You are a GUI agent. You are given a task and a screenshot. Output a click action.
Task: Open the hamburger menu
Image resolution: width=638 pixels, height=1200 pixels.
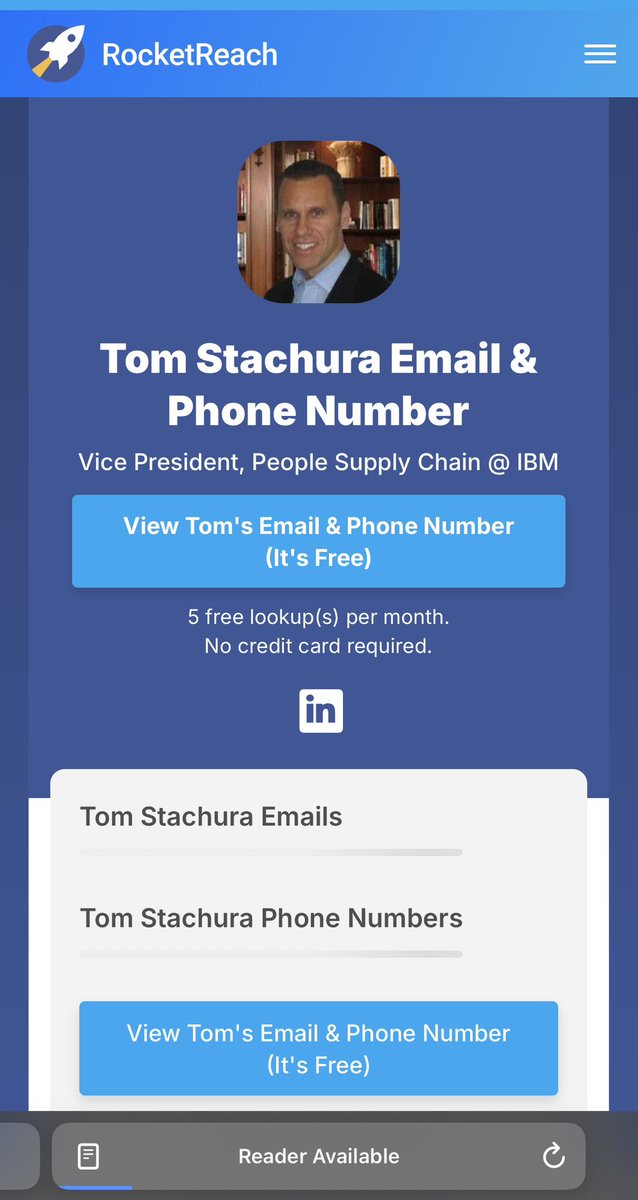pos(599,54)
